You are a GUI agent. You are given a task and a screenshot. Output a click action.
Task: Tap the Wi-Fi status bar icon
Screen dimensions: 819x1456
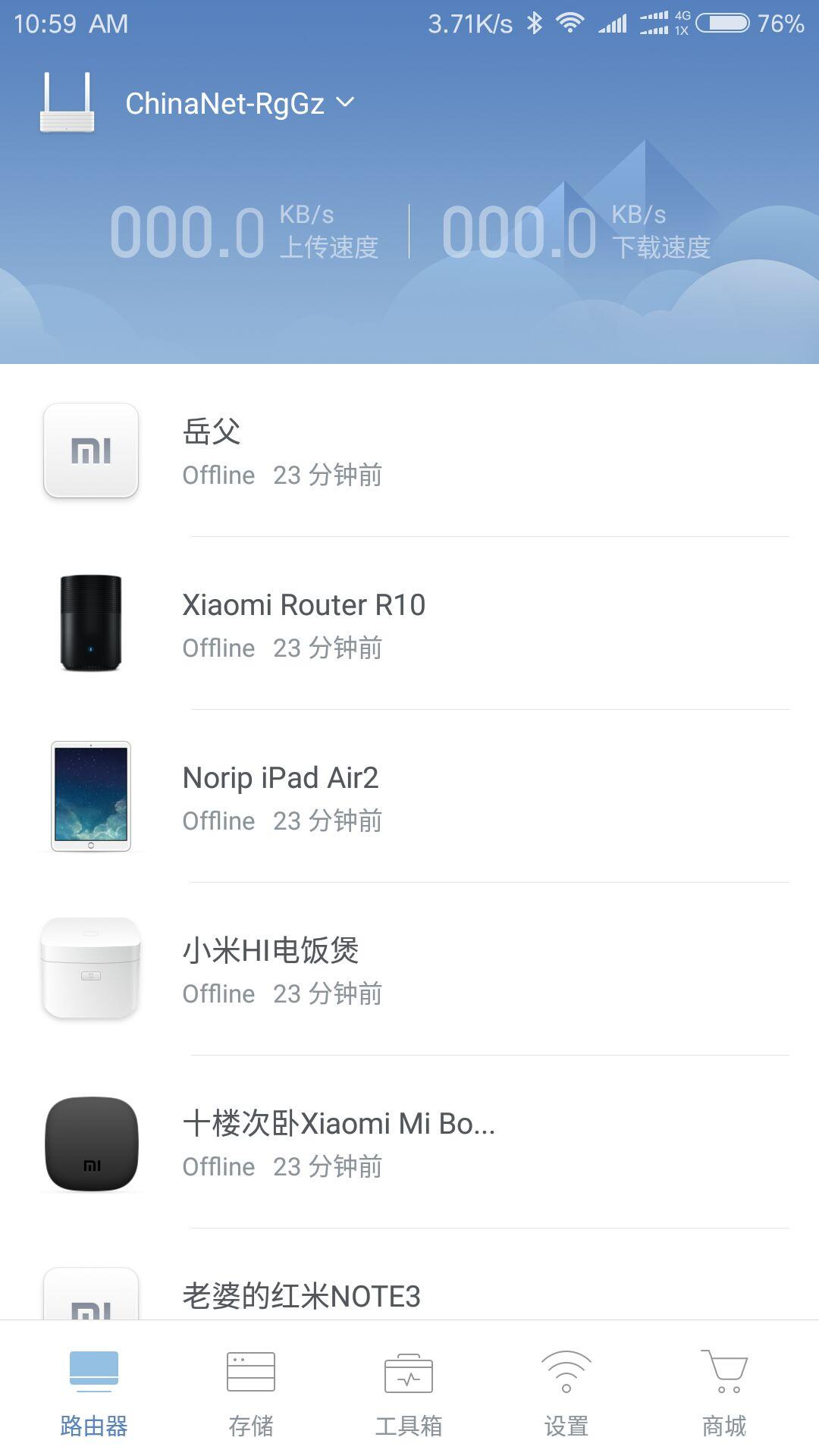[x=570, y=23]
